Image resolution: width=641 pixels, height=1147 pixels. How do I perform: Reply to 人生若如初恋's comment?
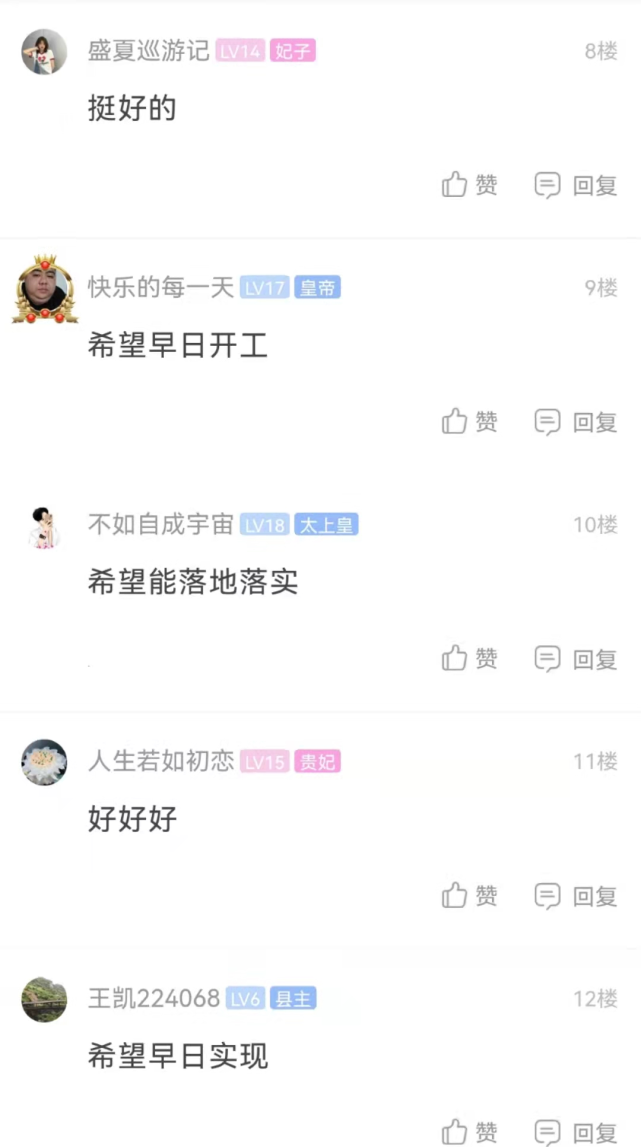tap(576, 896)
